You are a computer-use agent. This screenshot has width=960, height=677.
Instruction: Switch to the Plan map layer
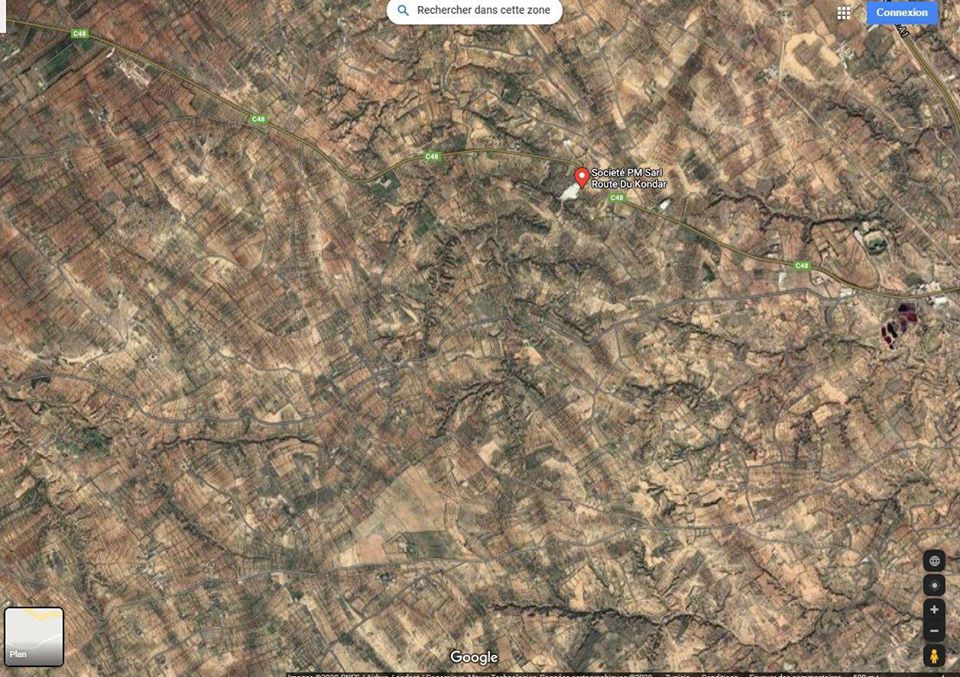[x=34, y=636]
